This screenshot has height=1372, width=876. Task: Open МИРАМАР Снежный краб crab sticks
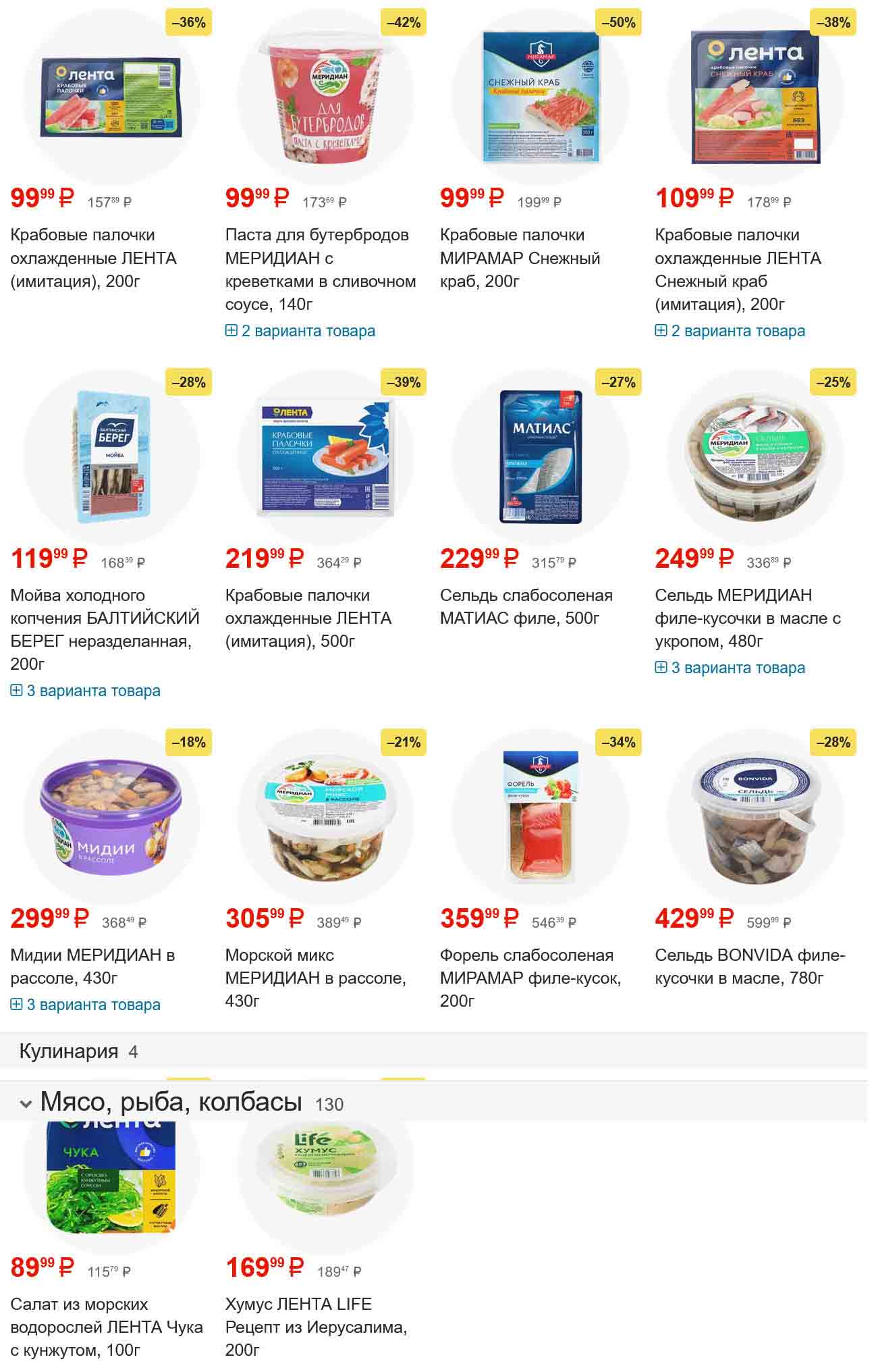pos(520,258)
